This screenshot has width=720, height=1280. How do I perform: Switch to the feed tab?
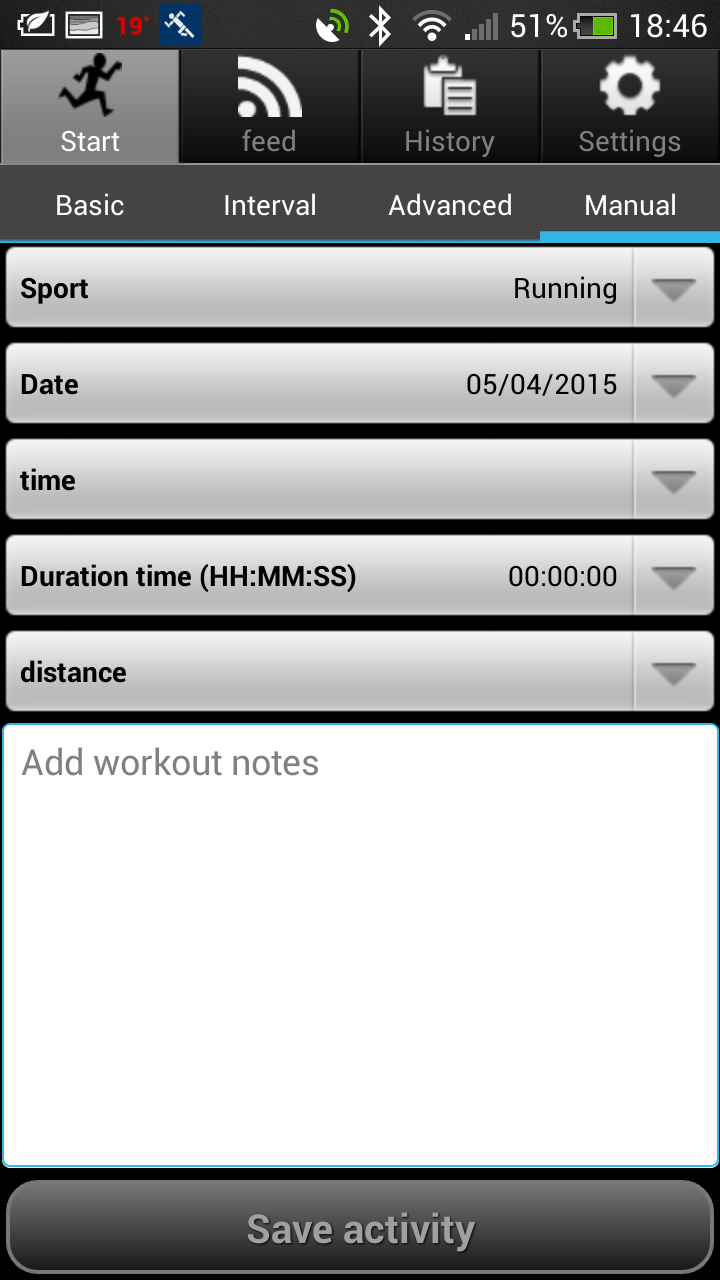click(x=270, y=107)
